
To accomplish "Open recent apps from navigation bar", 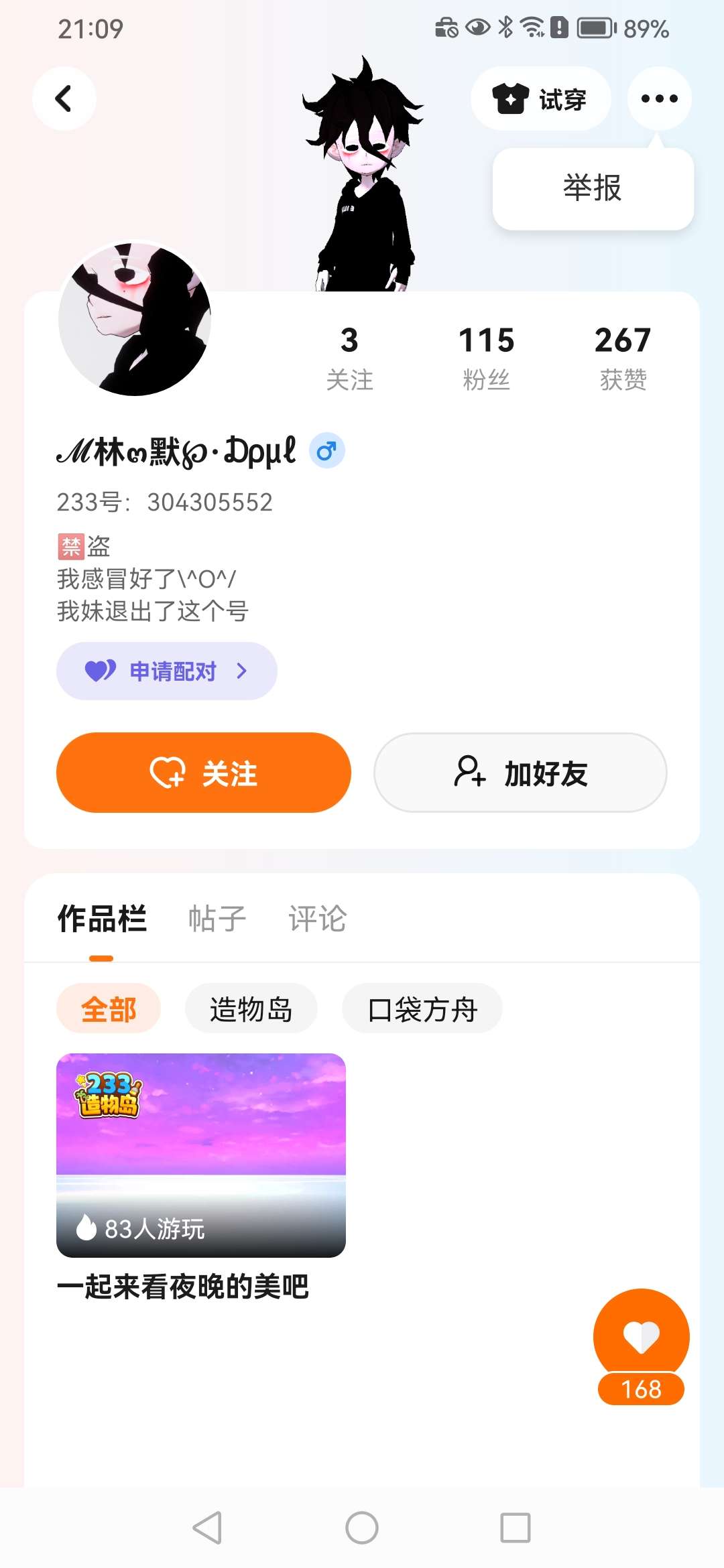I will tap(516, 1528).
